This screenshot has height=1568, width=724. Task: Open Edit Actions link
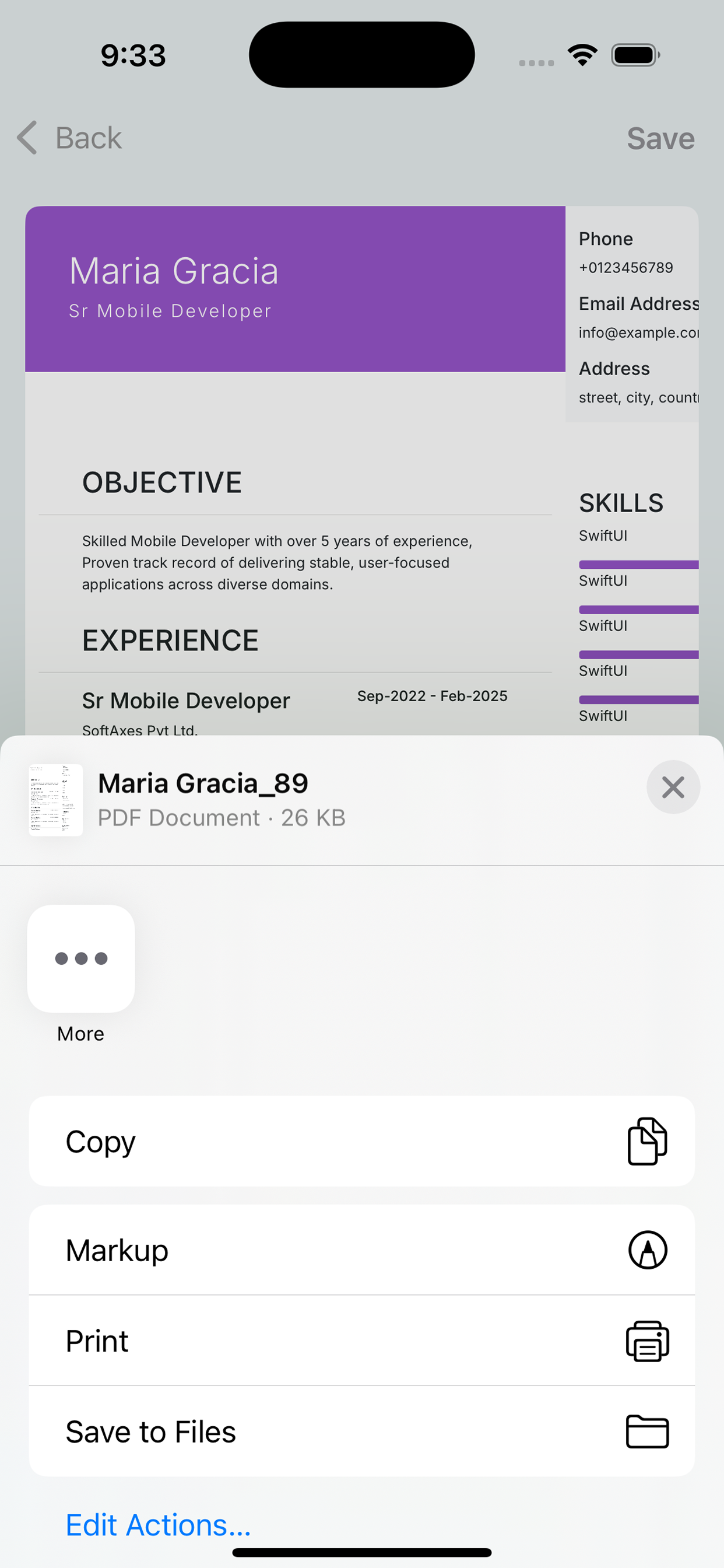point(158,1525)
